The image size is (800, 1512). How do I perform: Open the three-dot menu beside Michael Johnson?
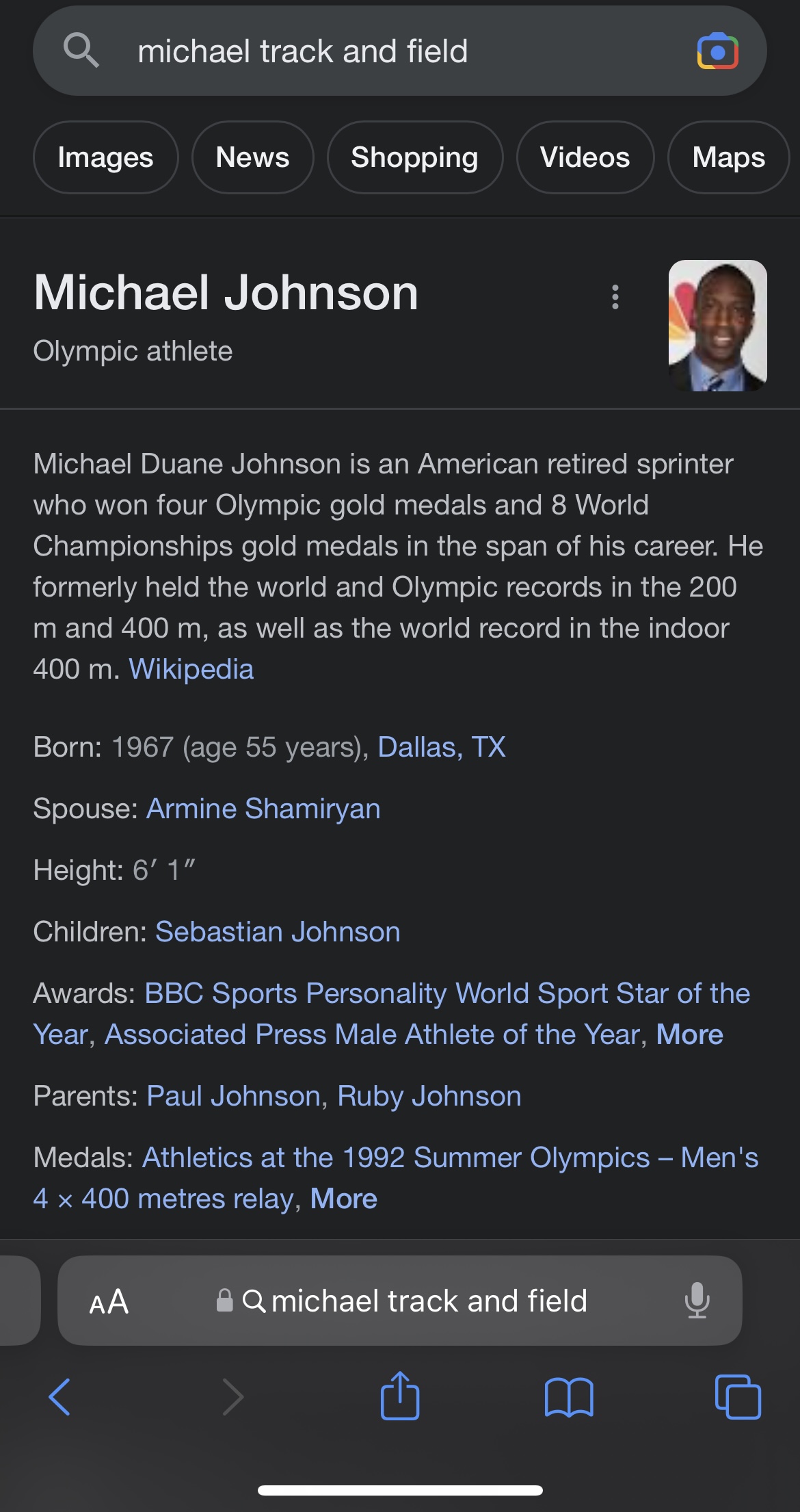[x=615, y=297]
